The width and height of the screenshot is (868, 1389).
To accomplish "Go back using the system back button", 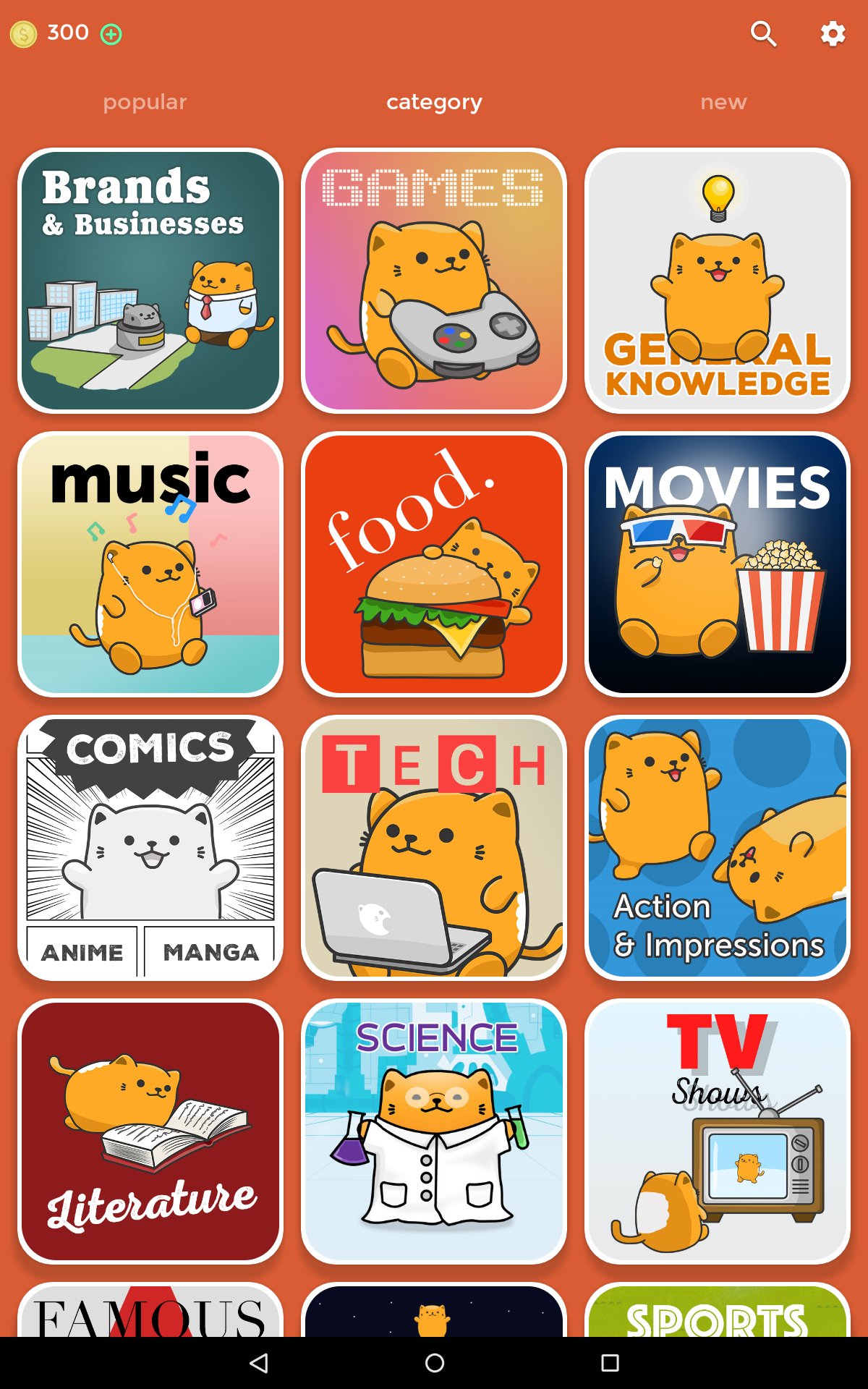I will click(259, 1363).
